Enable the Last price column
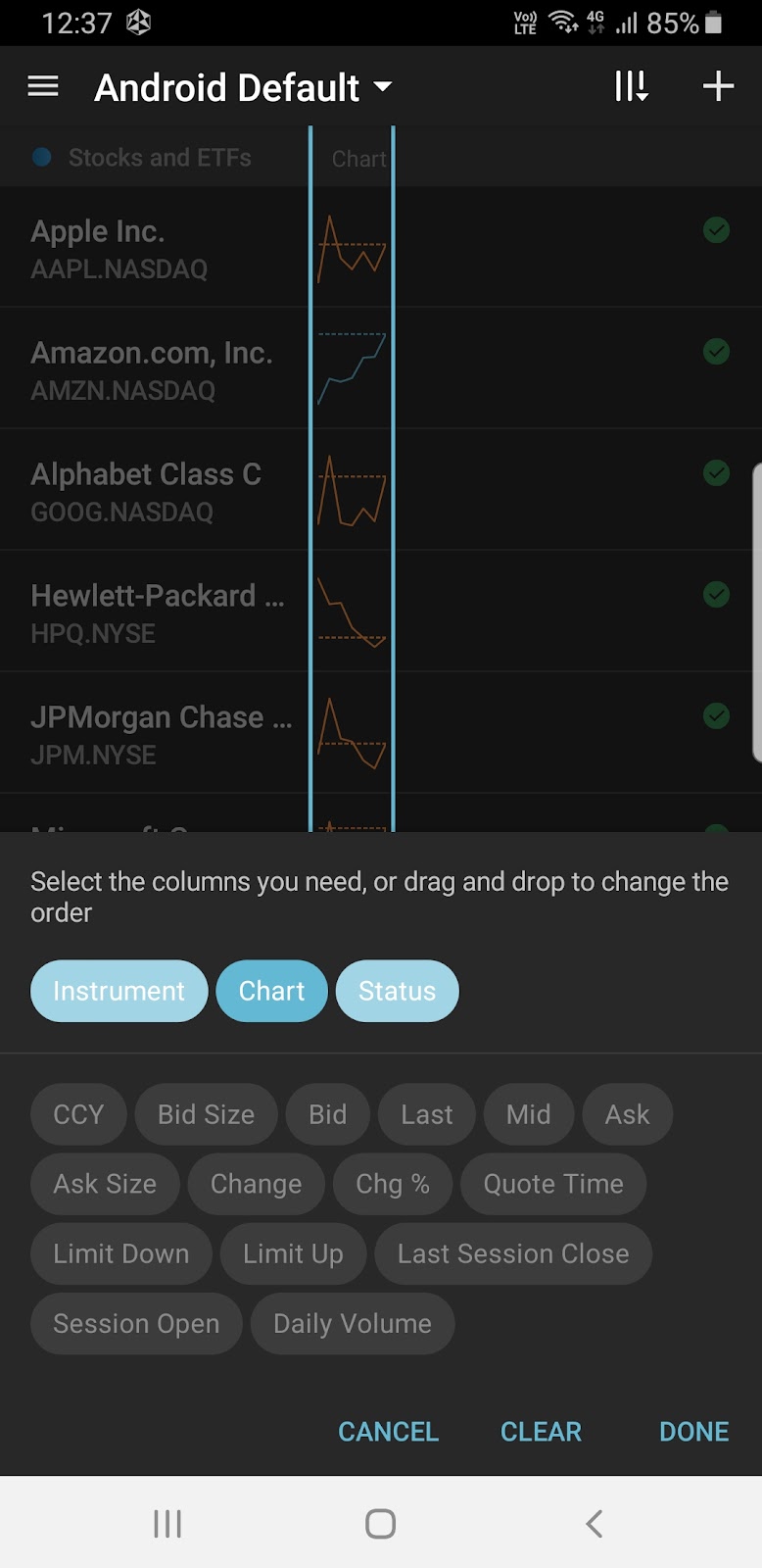This screenshot has height=1568, width=762. click(x=426, y=1114)
